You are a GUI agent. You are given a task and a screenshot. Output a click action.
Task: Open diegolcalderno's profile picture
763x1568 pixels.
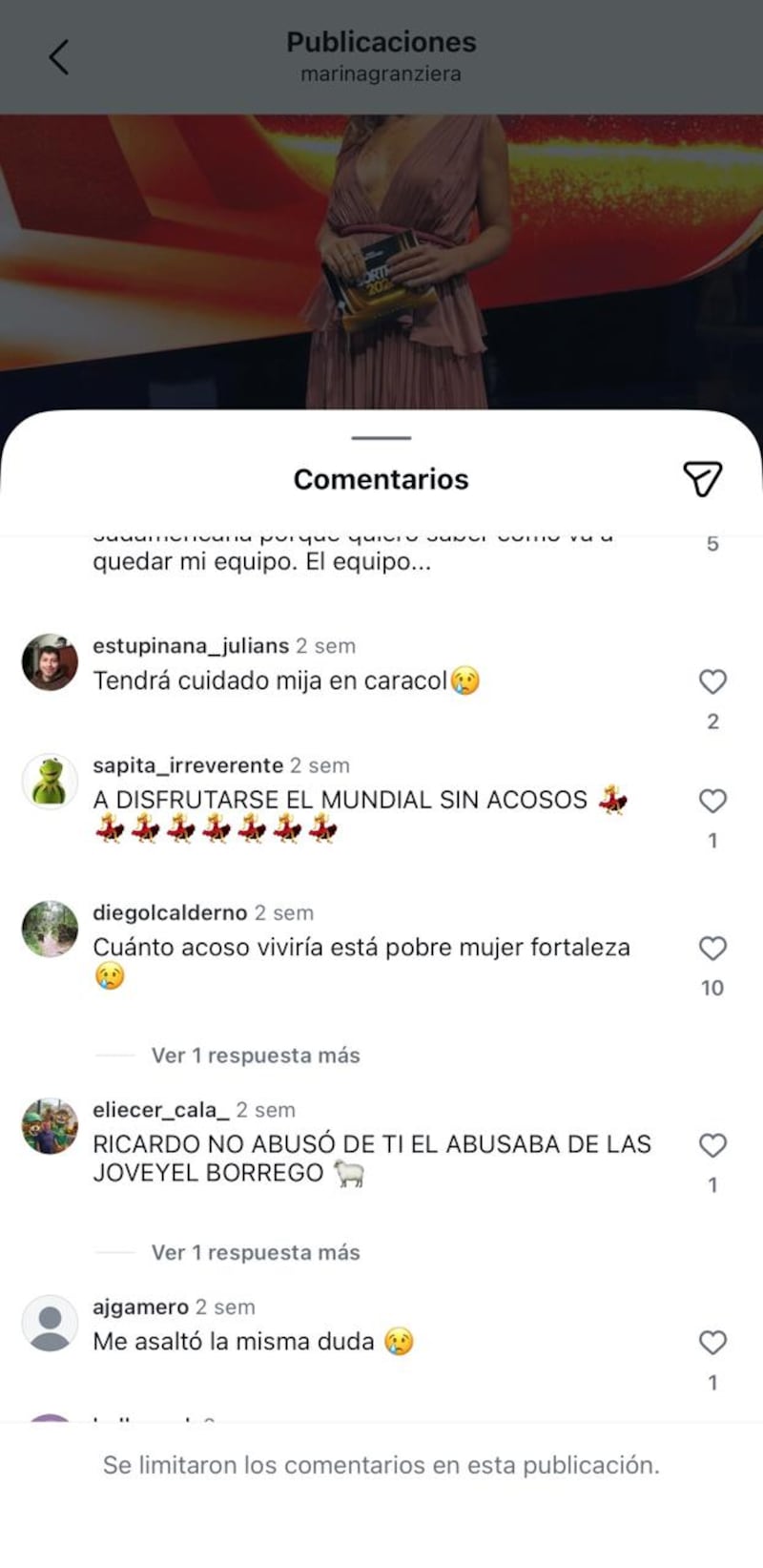tap(48, 928)
